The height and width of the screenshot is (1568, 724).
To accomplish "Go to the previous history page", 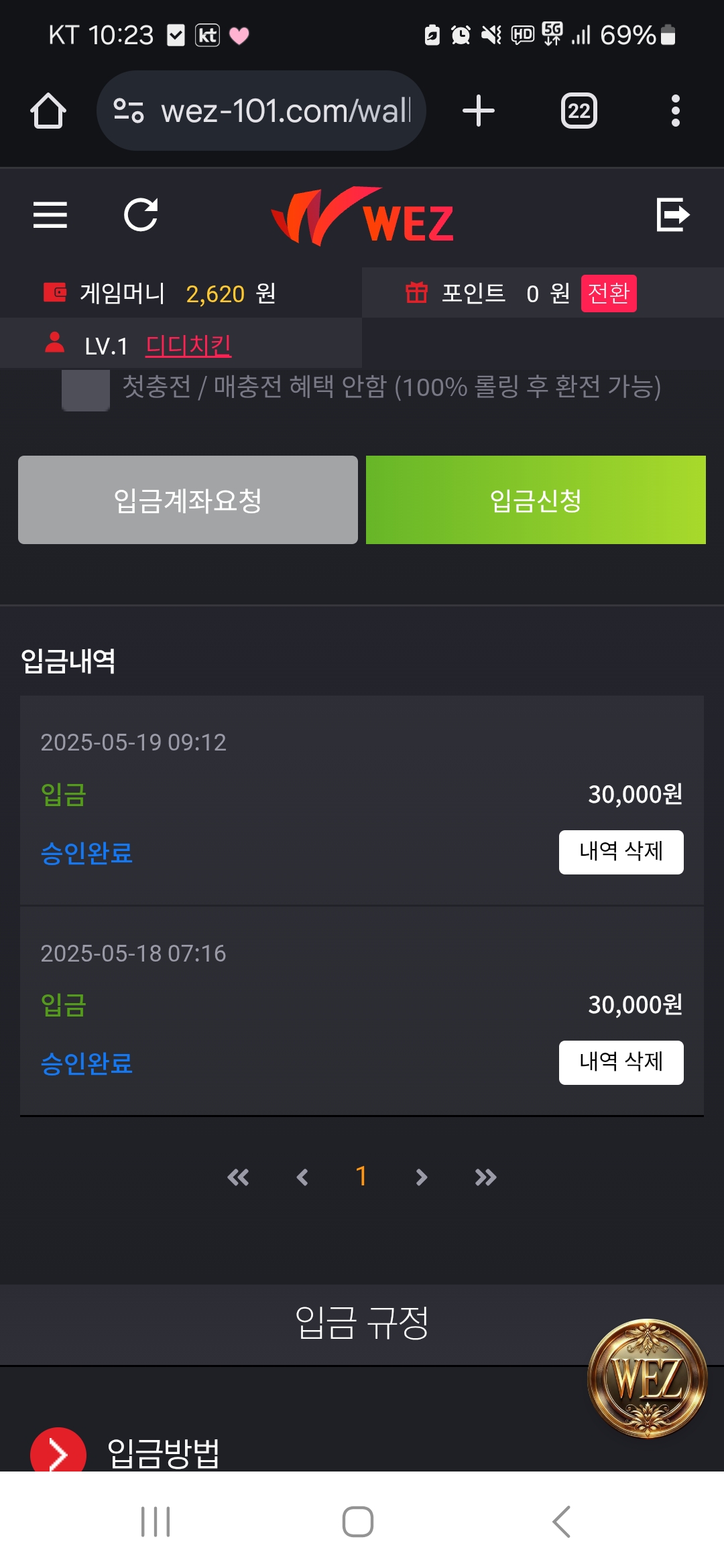I will [302, 1177].
